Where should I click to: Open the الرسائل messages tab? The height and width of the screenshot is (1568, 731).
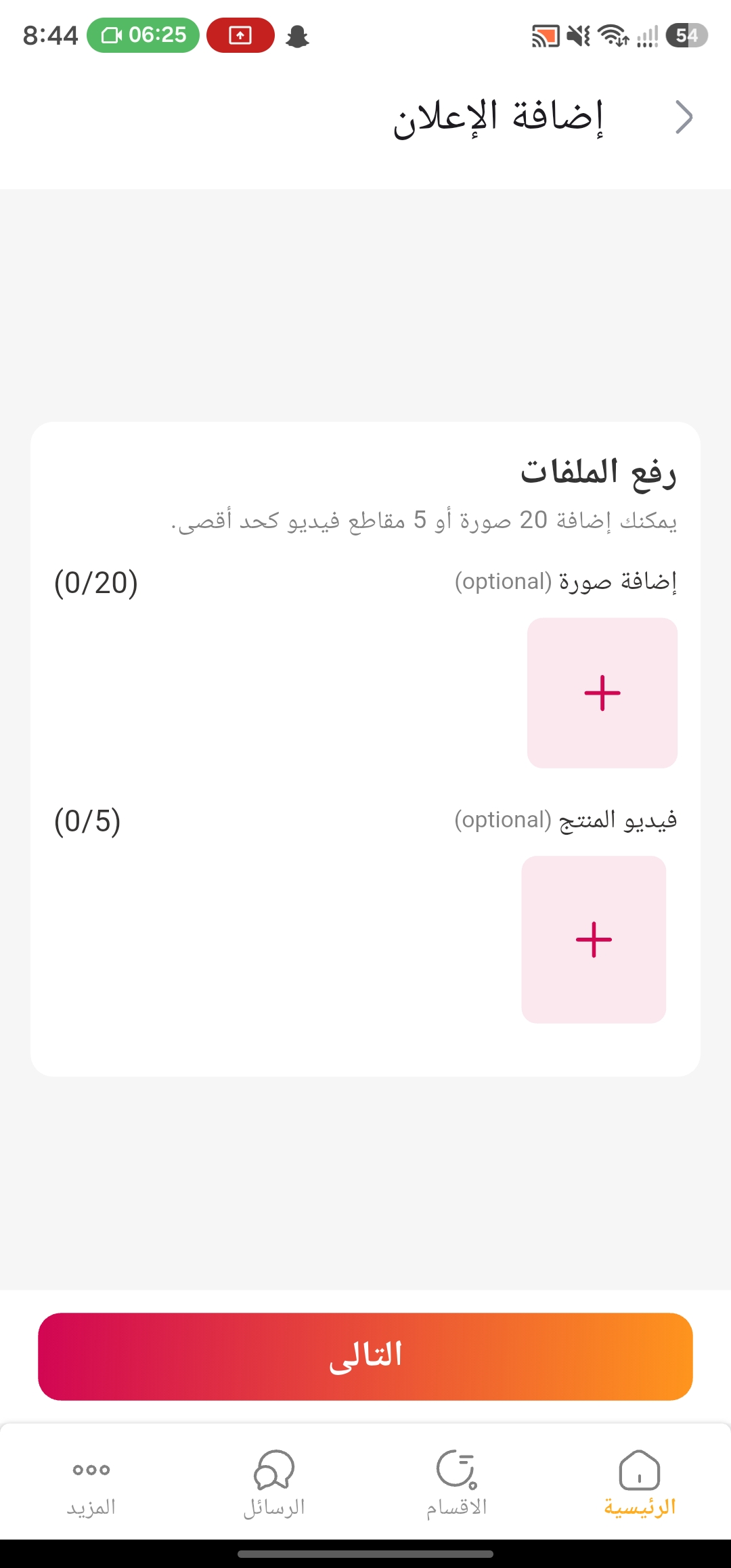point(274,1482)
